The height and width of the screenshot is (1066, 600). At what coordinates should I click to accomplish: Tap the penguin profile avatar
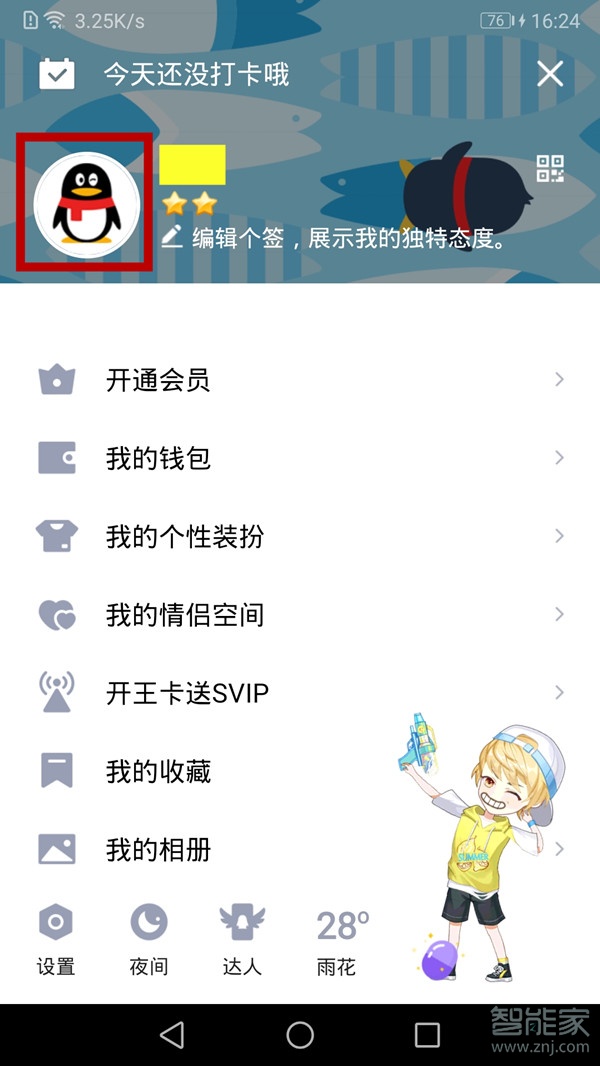pos(87,204)
